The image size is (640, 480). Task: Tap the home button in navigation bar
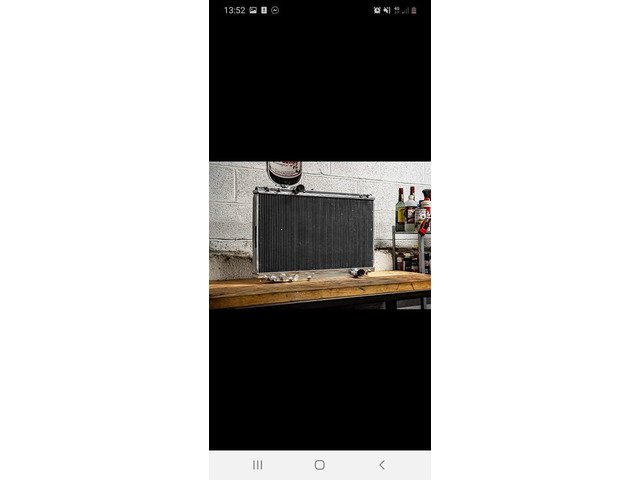click(x=319, y=465)
